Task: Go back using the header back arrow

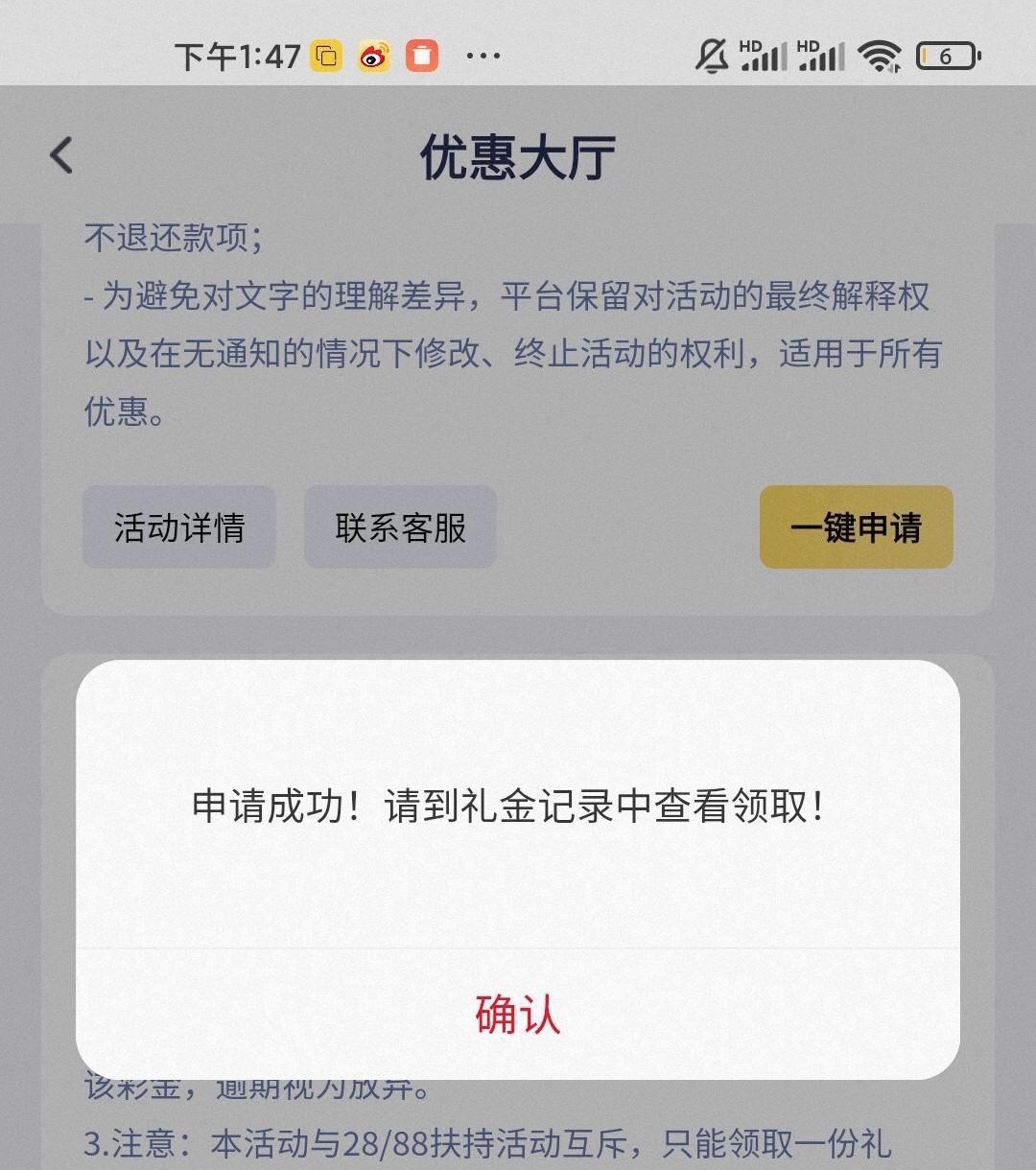Action: pos(61,155)
